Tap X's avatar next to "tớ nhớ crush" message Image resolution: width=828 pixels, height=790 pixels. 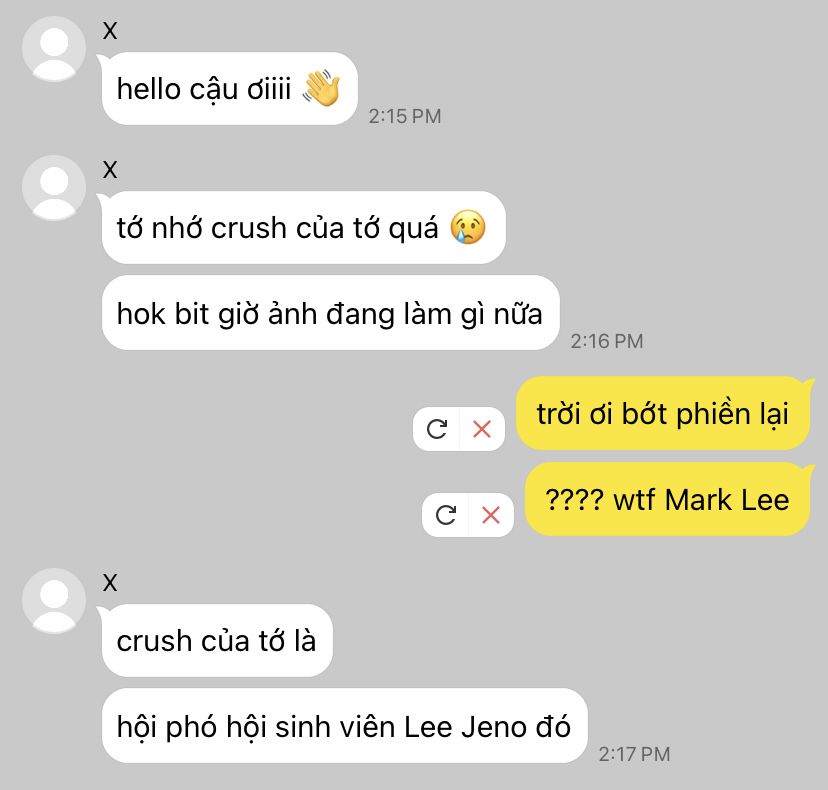click(54, 187)
